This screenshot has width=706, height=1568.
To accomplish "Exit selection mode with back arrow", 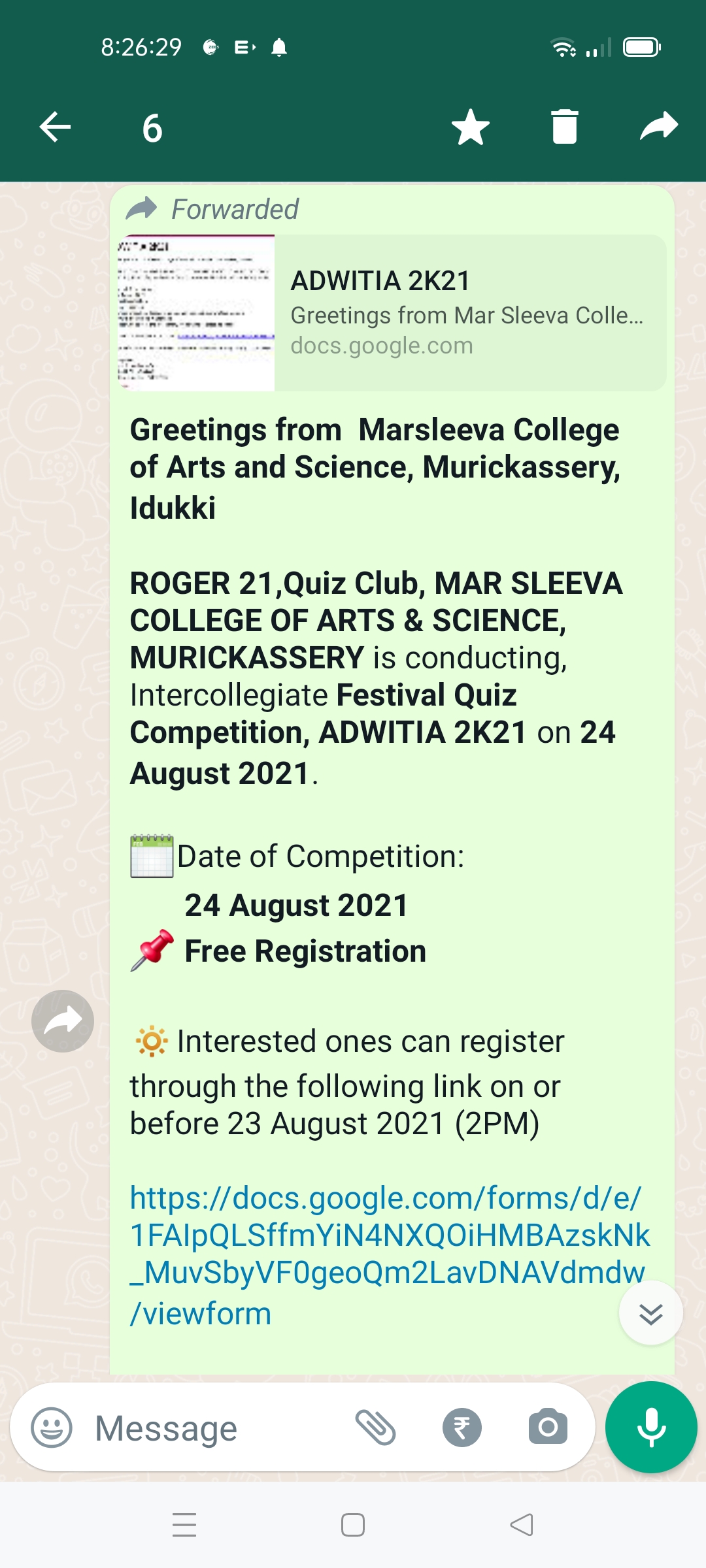I will point(55,127).
